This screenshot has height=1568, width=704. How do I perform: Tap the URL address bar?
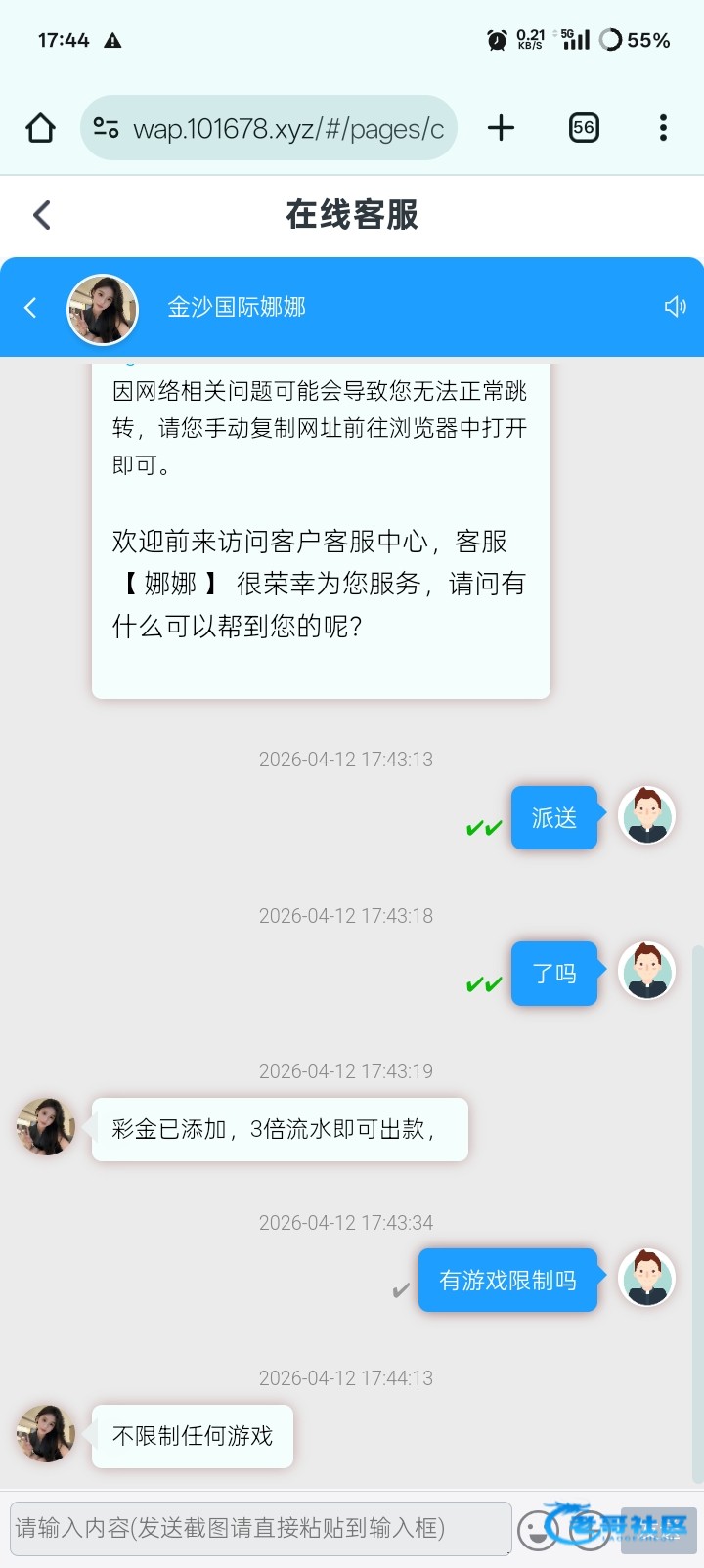(x=269, y=128)
